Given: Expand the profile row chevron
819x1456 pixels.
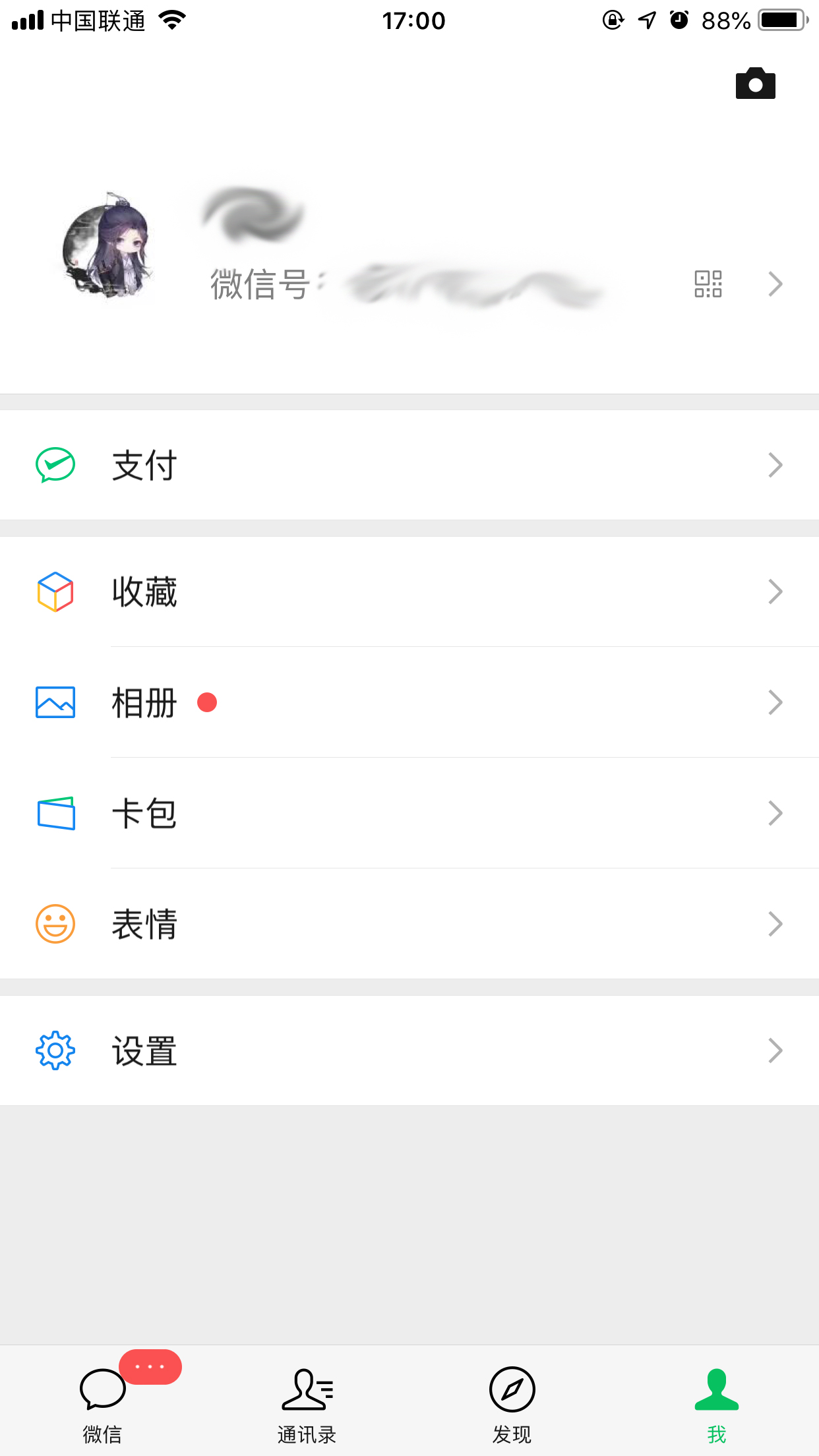Looking at the screenshot, I should click(775, 284).
